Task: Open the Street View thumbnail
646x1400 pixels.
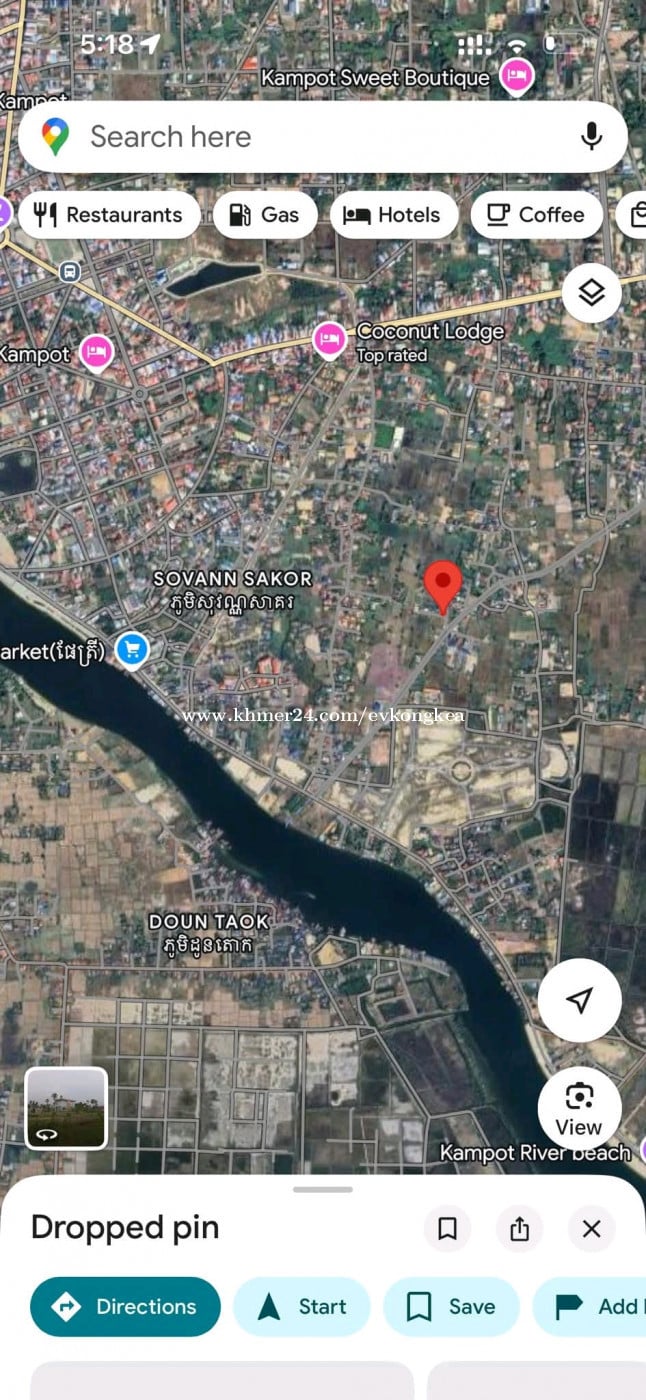Action: (66, 1107)
